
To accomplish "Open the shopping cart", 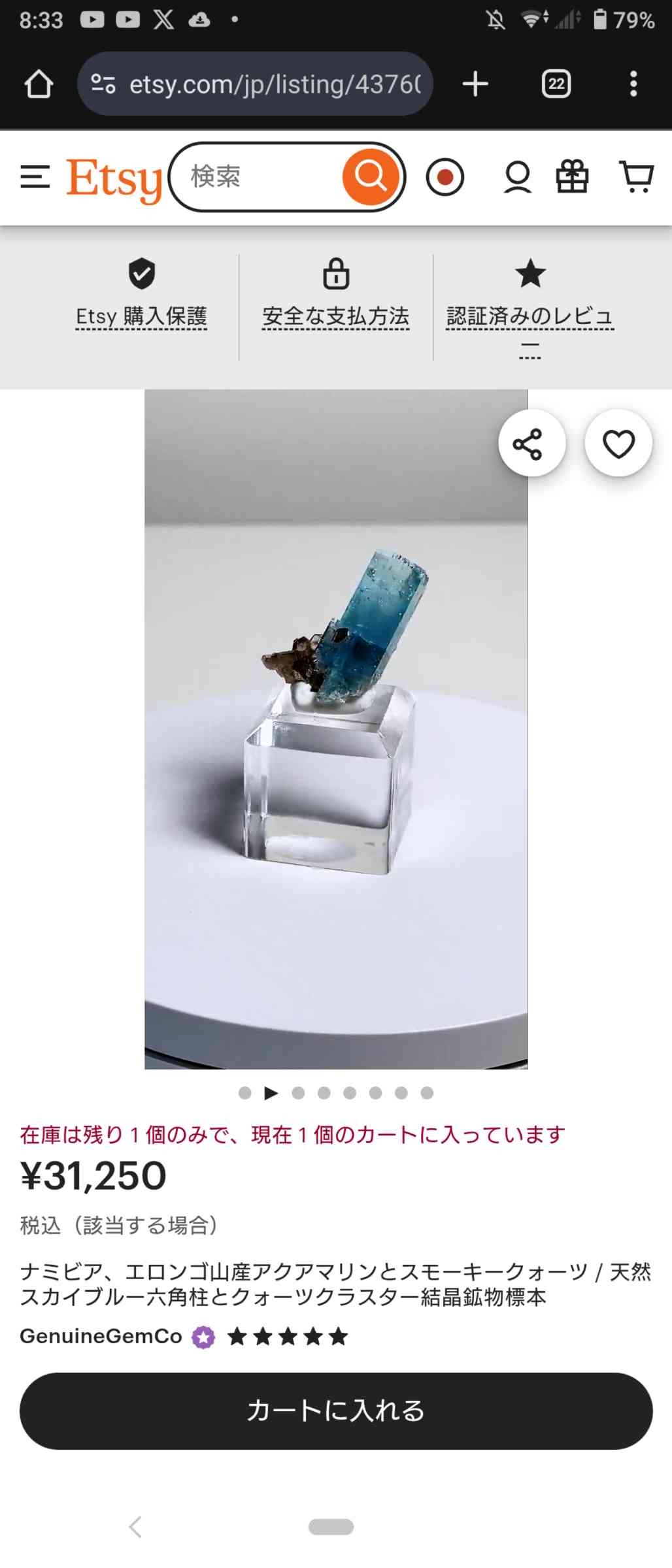I will pyautogui.click(x=635, y=177).
